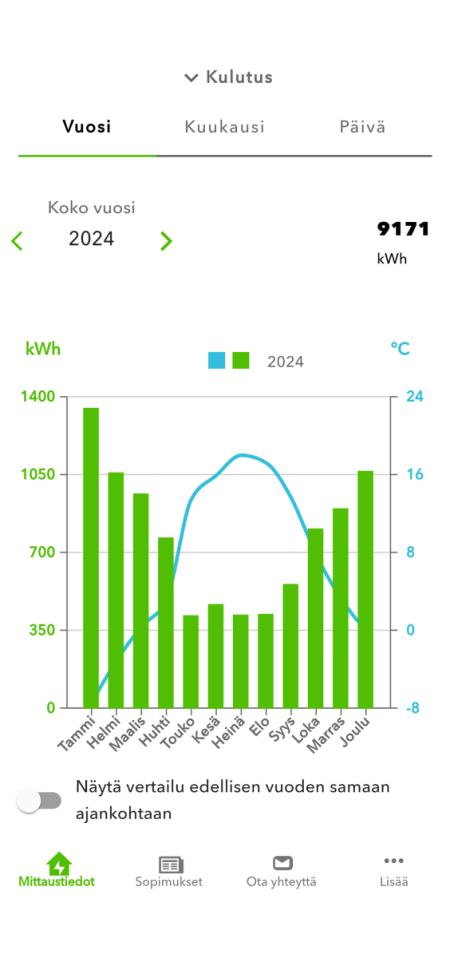This screenshot has width=450, height=958.
Task: Open Ota yhteyttä contact tab
Action: coord(281,872)
